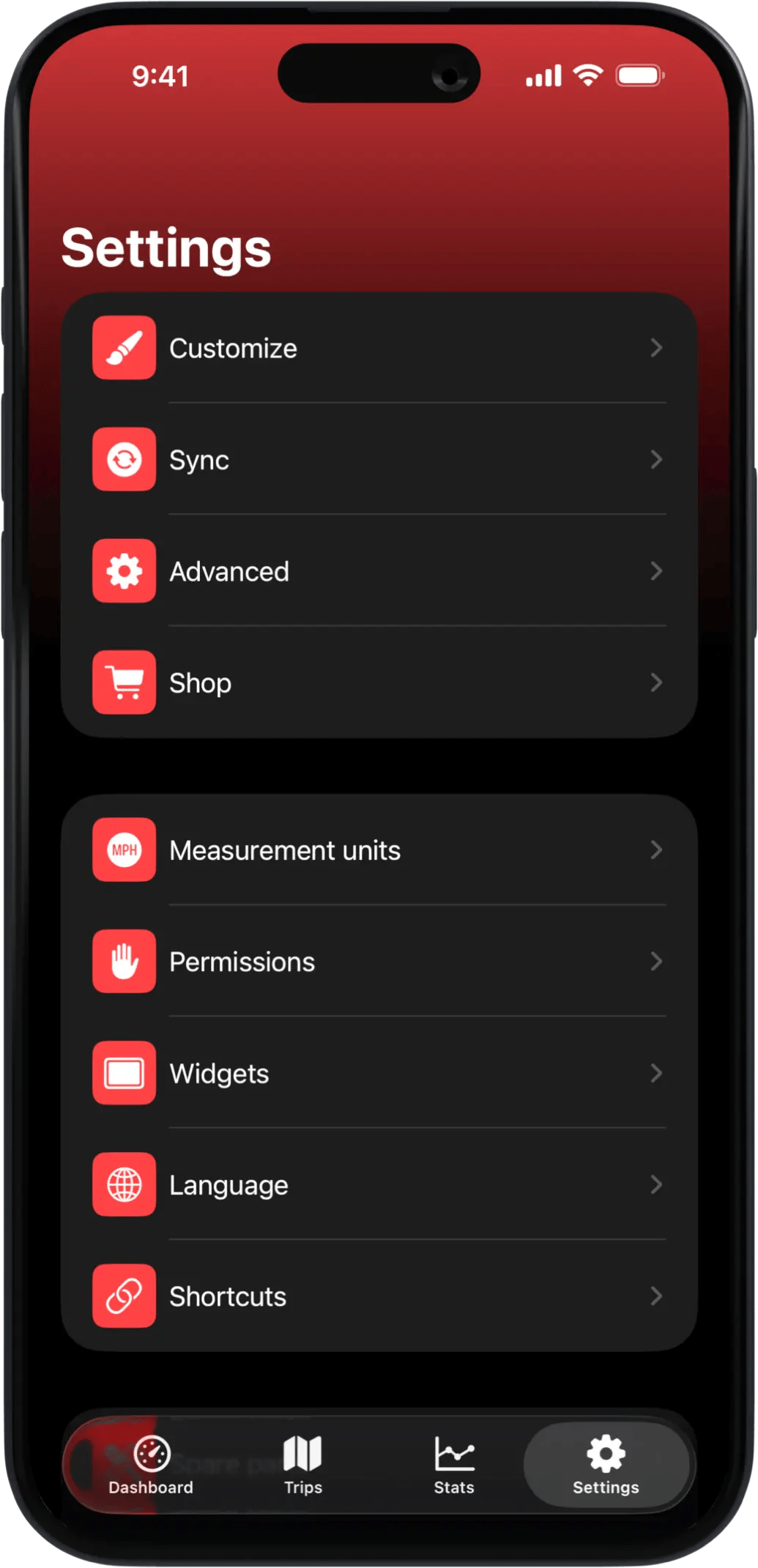This screenshot has height=1568, width=758.
Task: Open the Customize settings row
Action: tap(378, 349)
